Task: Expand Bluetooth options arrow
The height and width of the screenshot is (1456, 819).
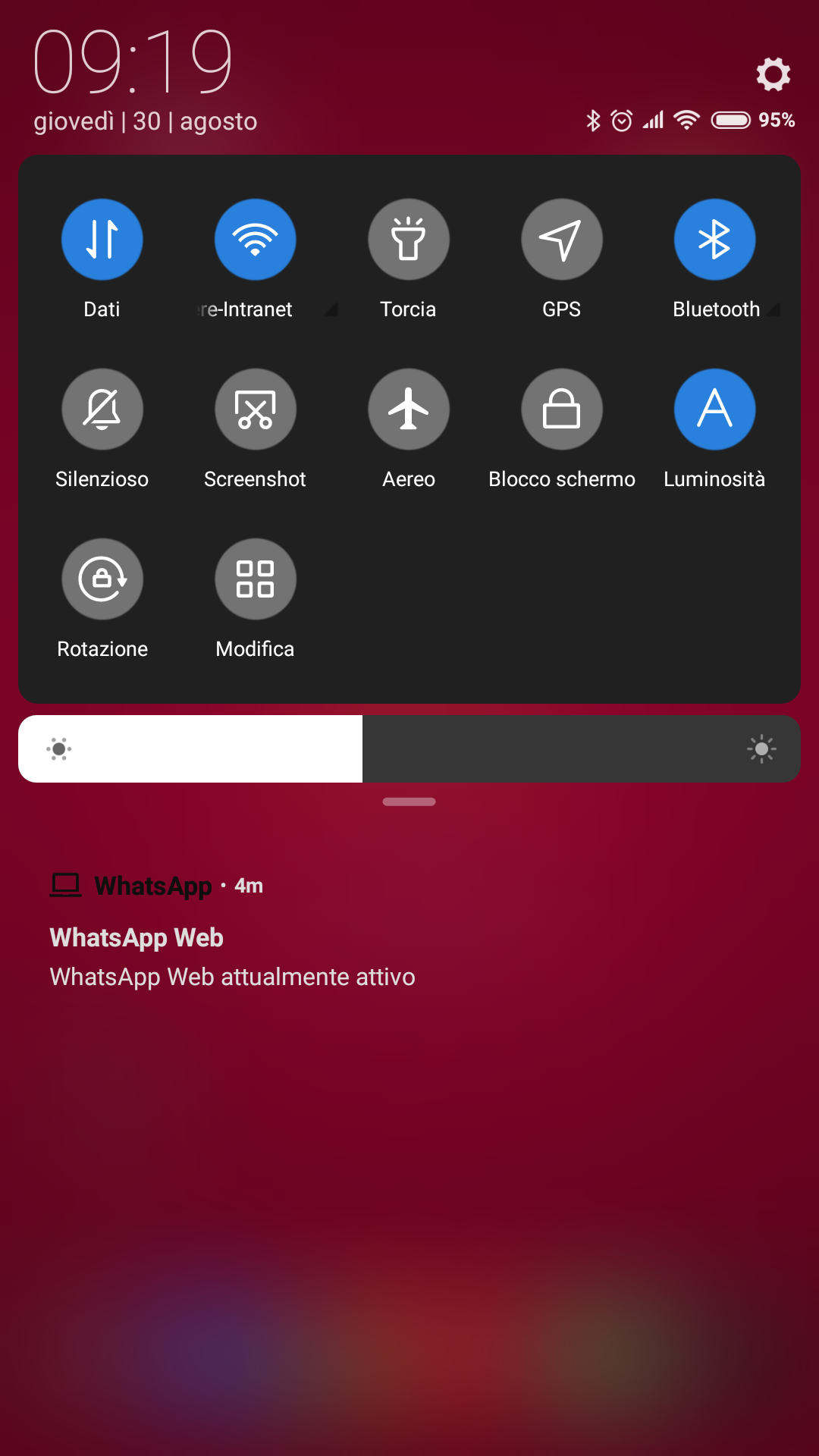Action: pos(773,309)
